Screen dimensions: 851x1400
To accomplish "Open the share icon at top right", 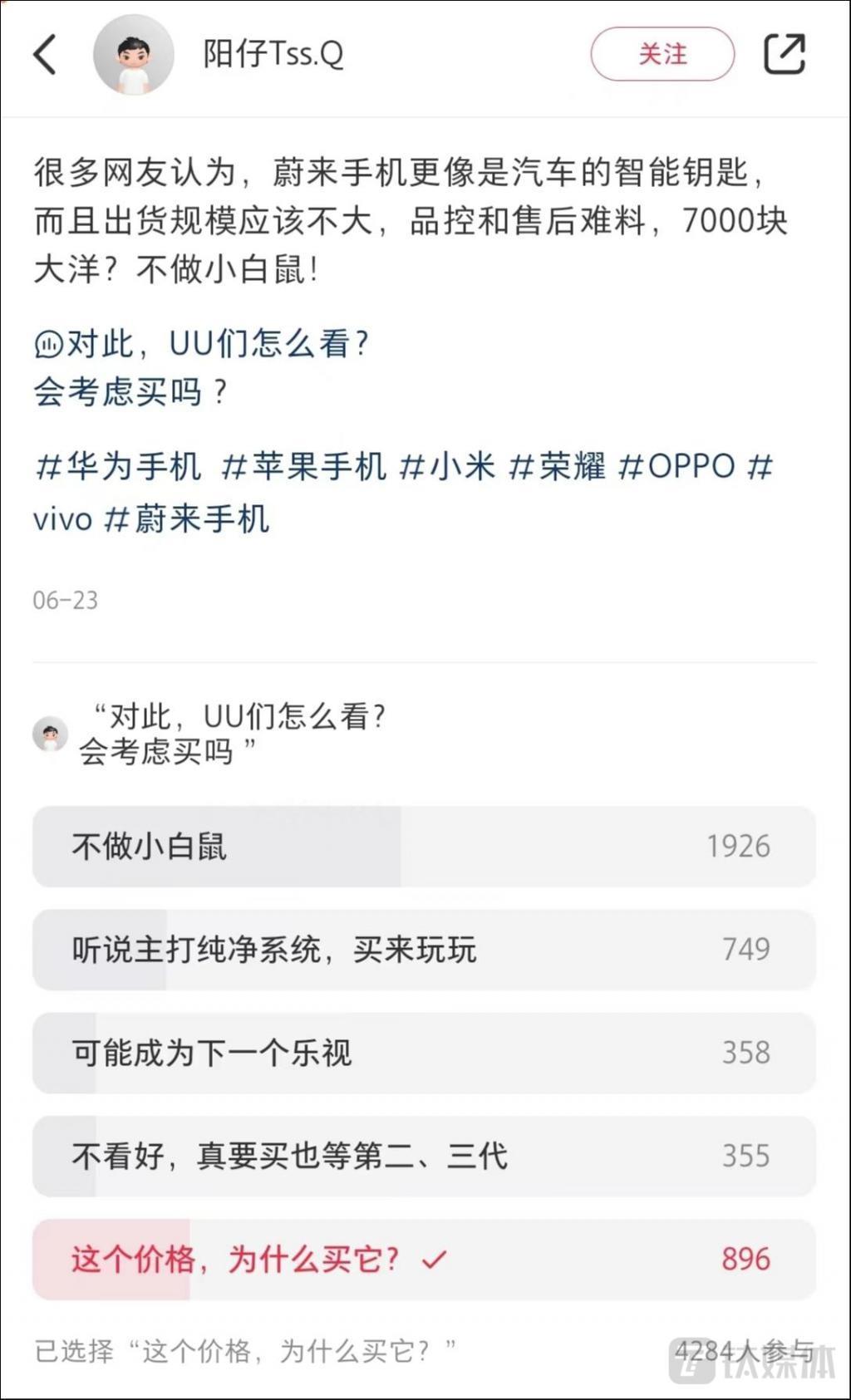I will (785, 52).
